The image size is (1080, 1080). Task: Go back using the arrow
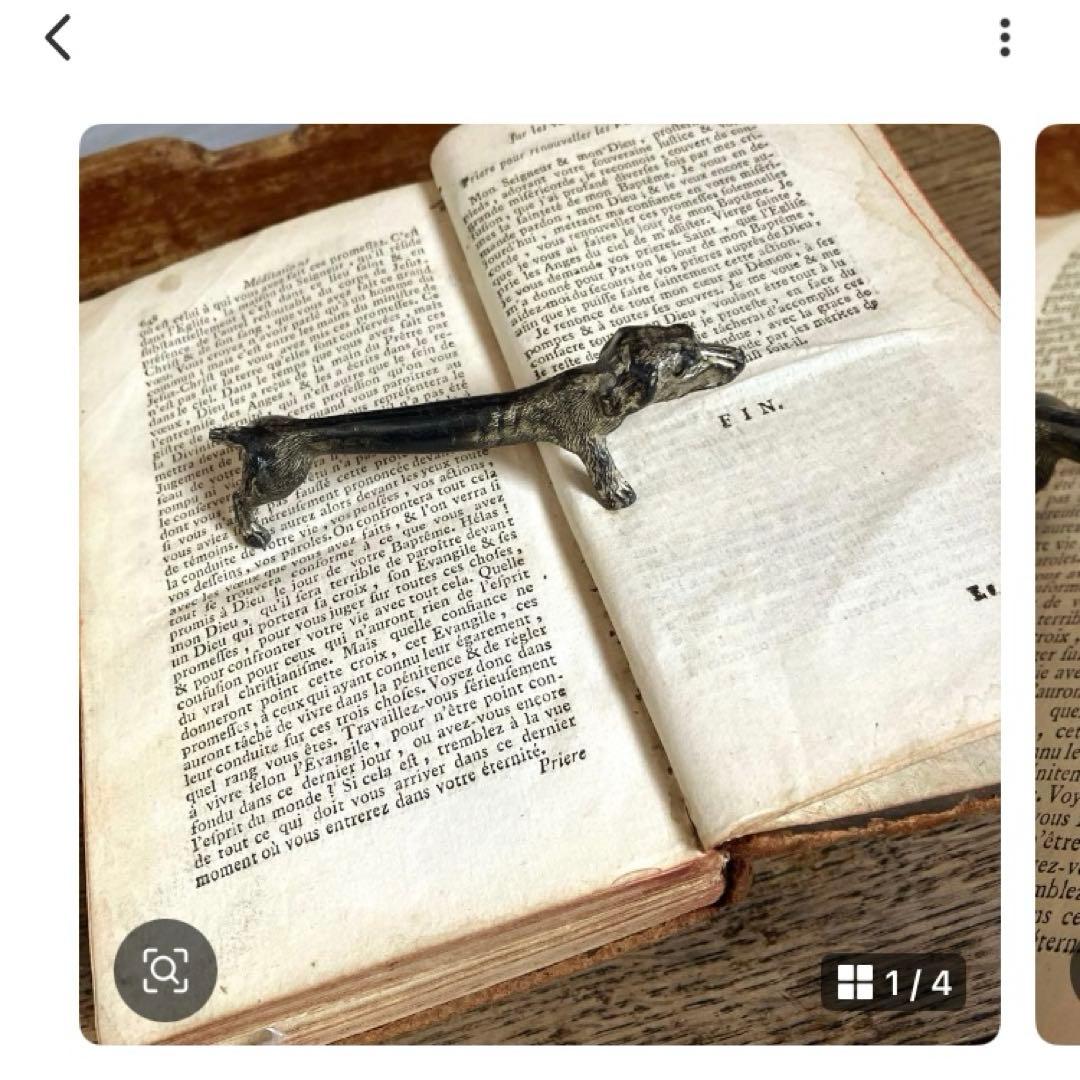(58, 39)
